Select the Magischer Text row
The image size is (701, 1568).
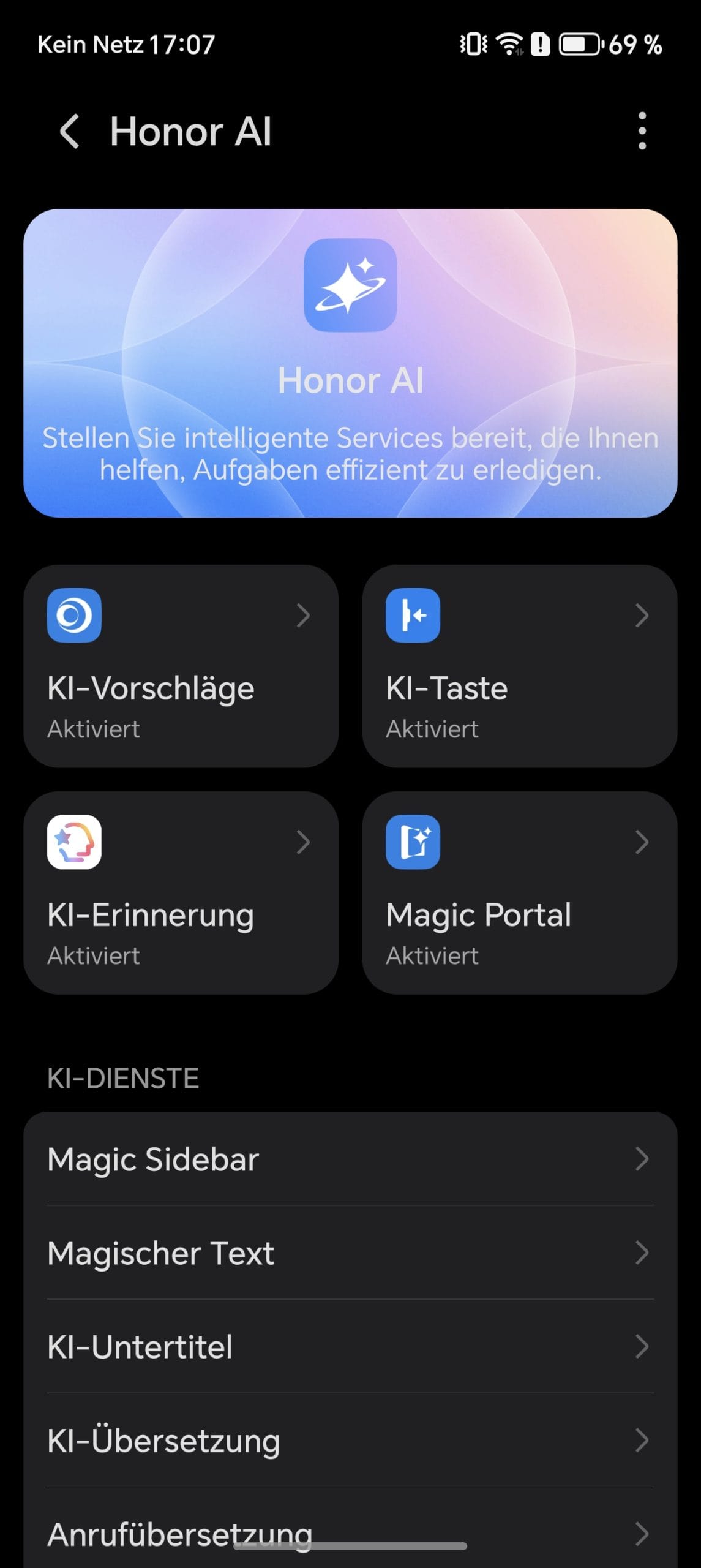pos(350,1253)
